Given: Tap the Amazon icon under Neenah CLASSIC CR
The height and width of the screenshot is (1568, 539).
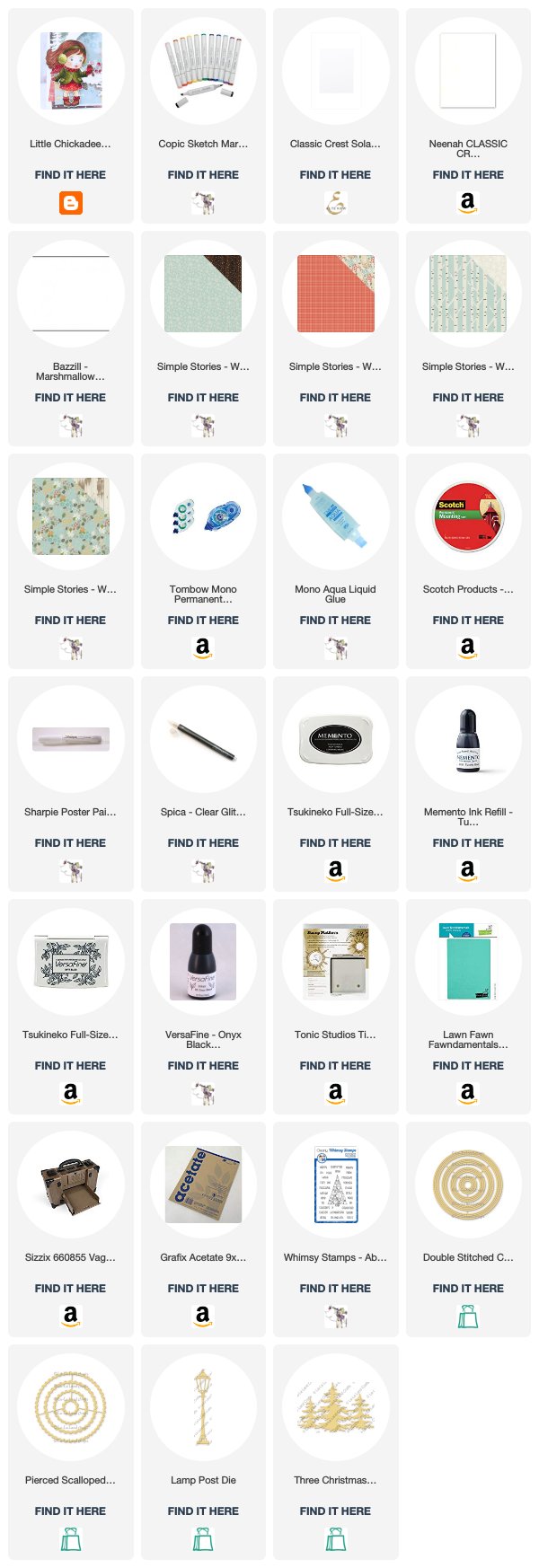Looking at the screenshot, I should coord(468,203).
